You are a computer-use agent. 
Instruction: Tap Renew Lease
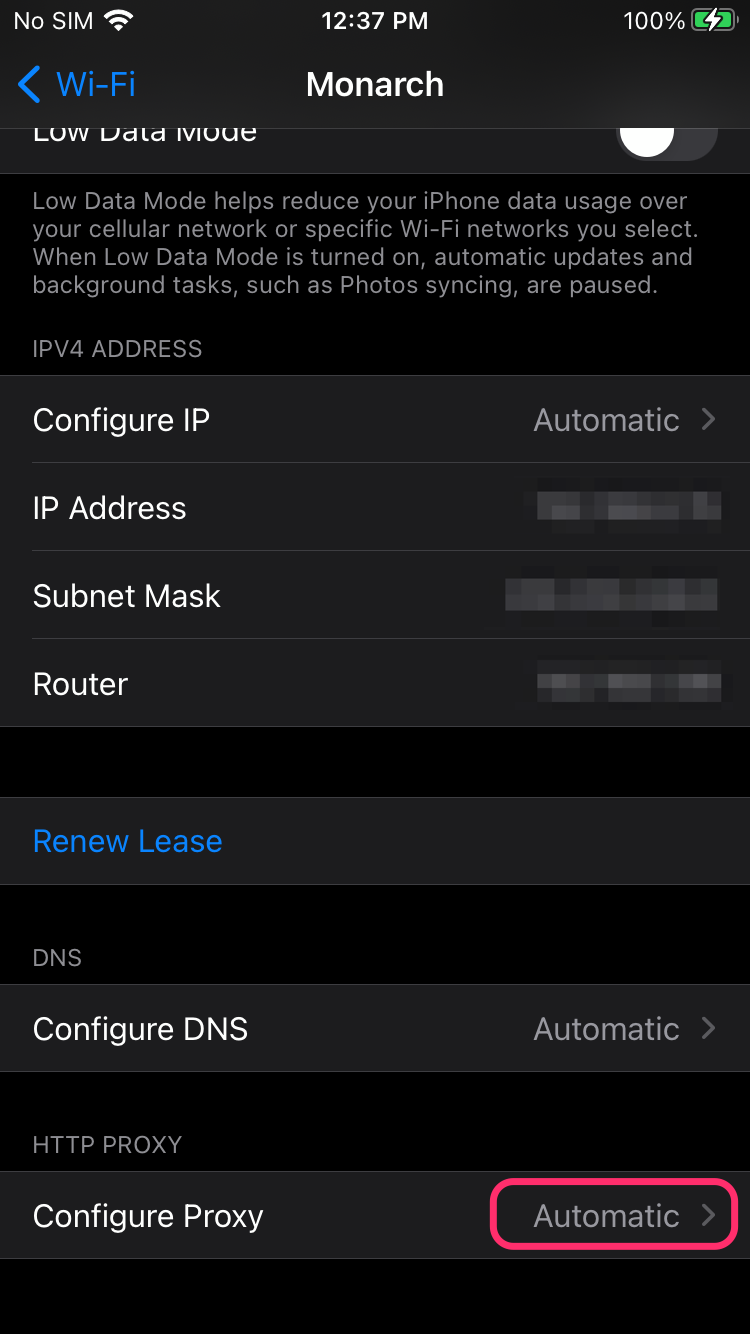point(128,841)
